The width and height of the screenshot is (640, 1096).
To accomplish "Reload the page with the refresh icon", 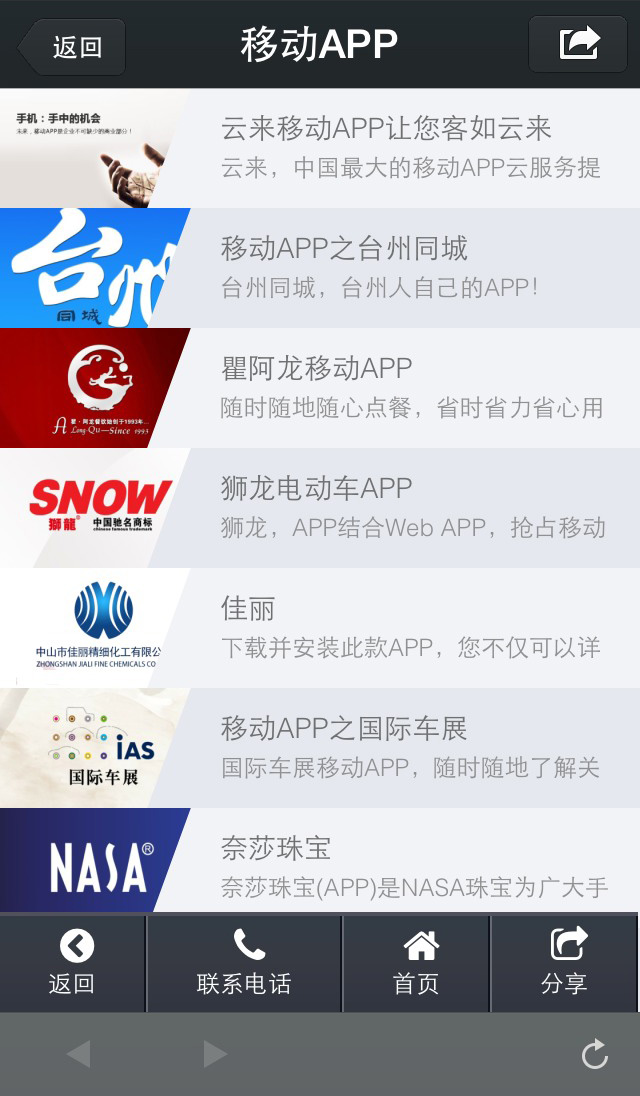I will [595, 1054].
